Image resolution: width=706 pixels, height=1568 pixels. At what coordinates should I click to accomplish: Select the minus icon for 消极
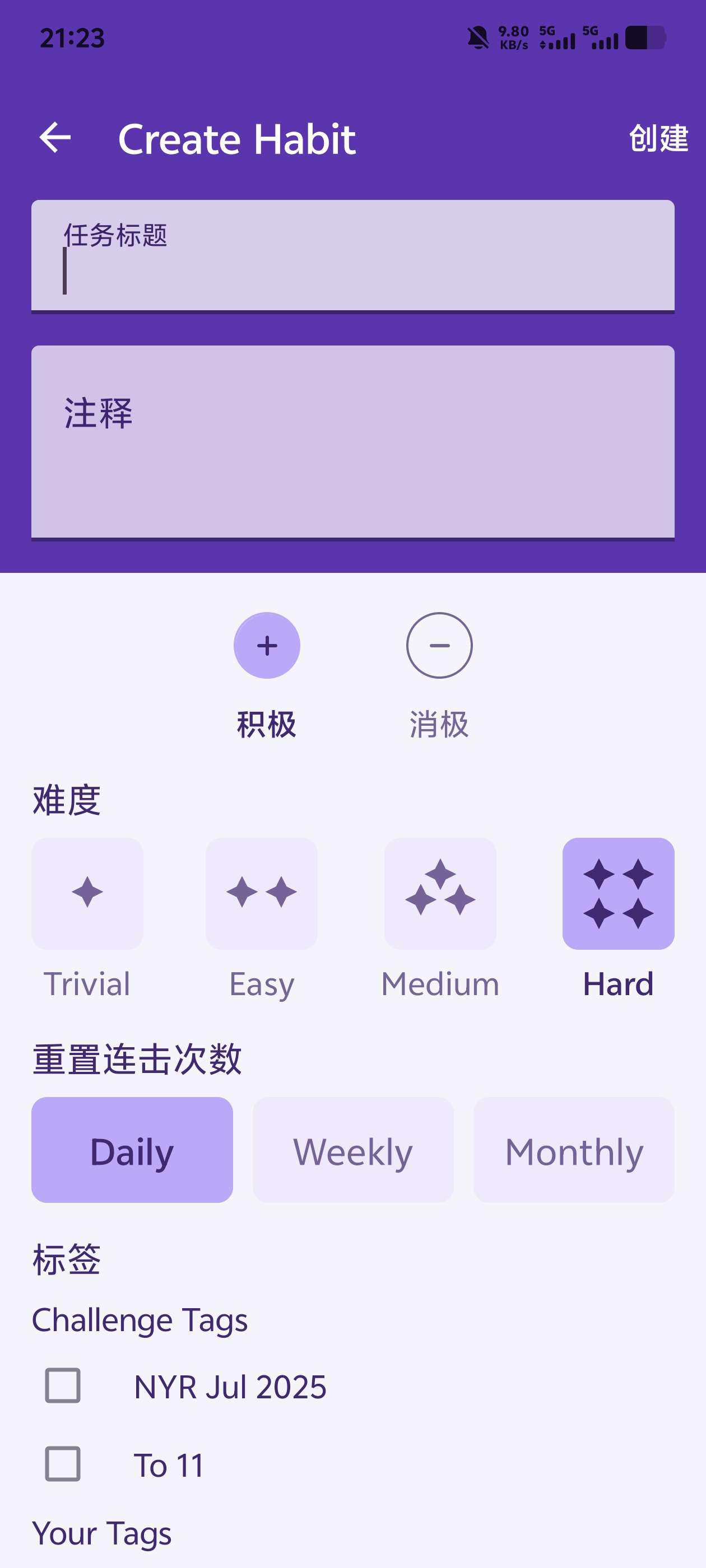point(440,645)
